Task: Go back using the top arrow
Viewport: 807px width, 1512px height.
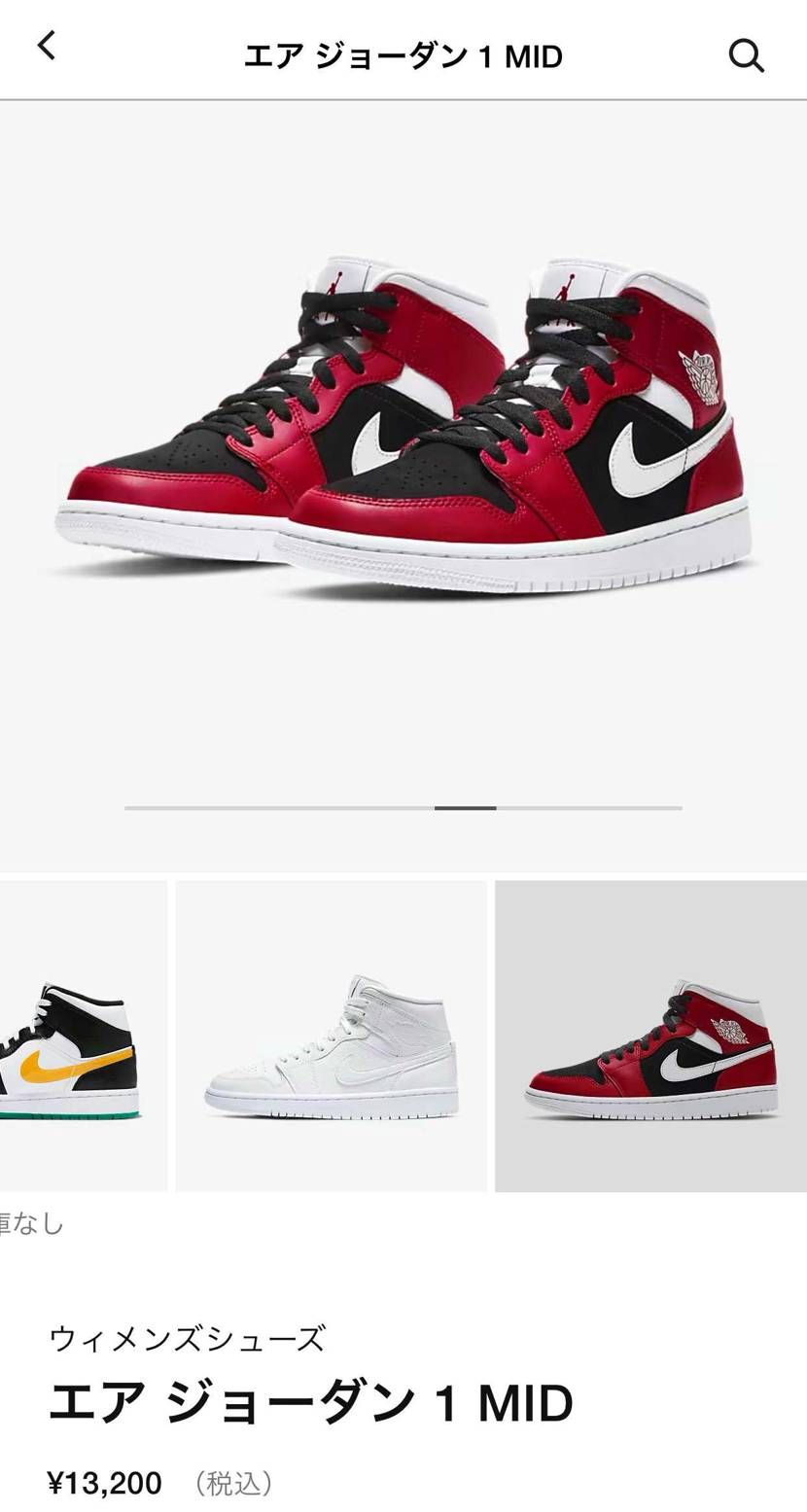Action: [47, 46]
